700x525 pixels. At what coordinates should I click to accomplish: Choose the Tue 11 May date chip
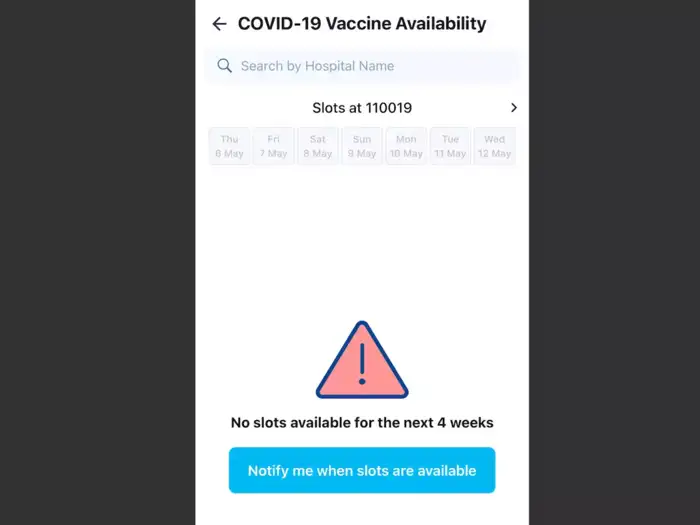click(450, 146)
